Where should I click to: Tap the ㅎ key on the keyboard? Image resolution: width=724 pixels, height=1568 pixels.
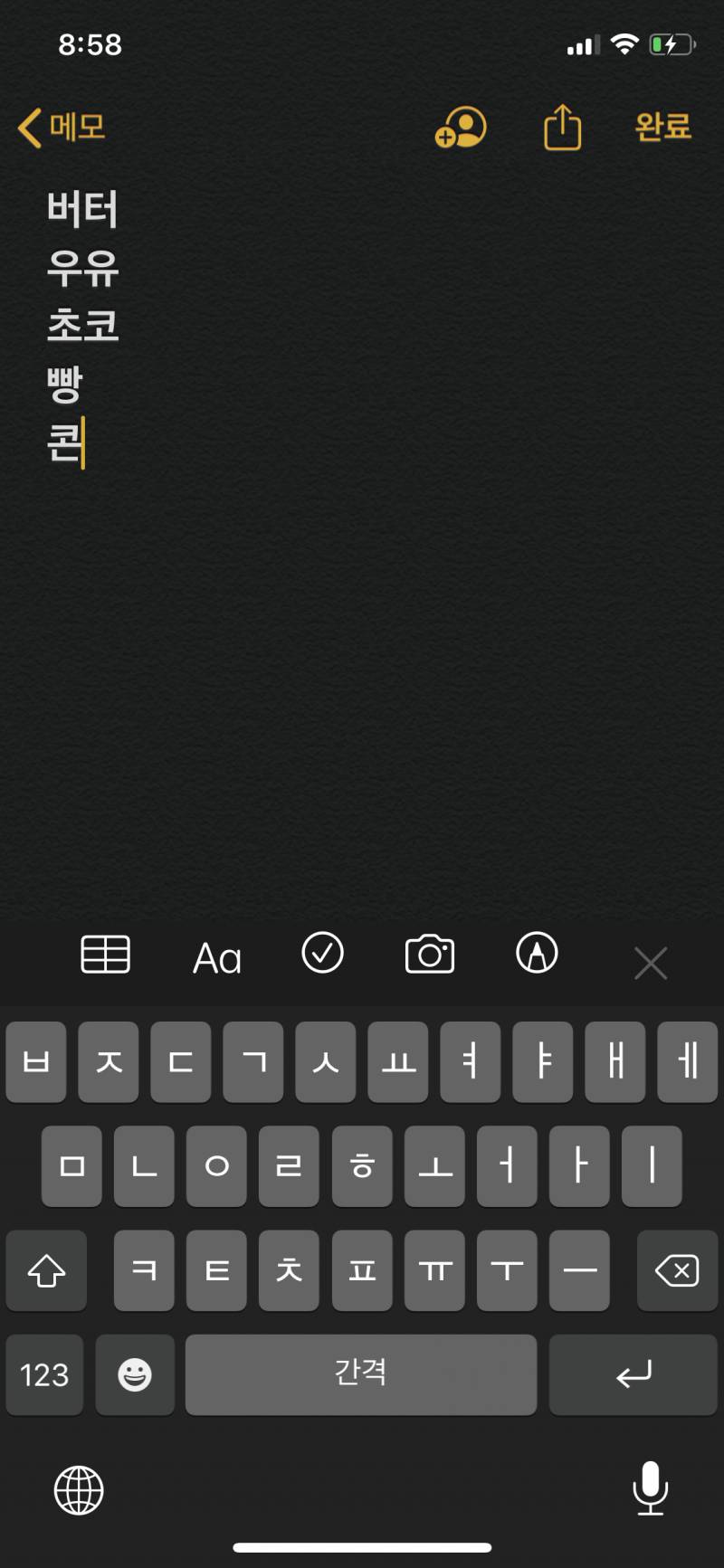[x=362, y=1167]
